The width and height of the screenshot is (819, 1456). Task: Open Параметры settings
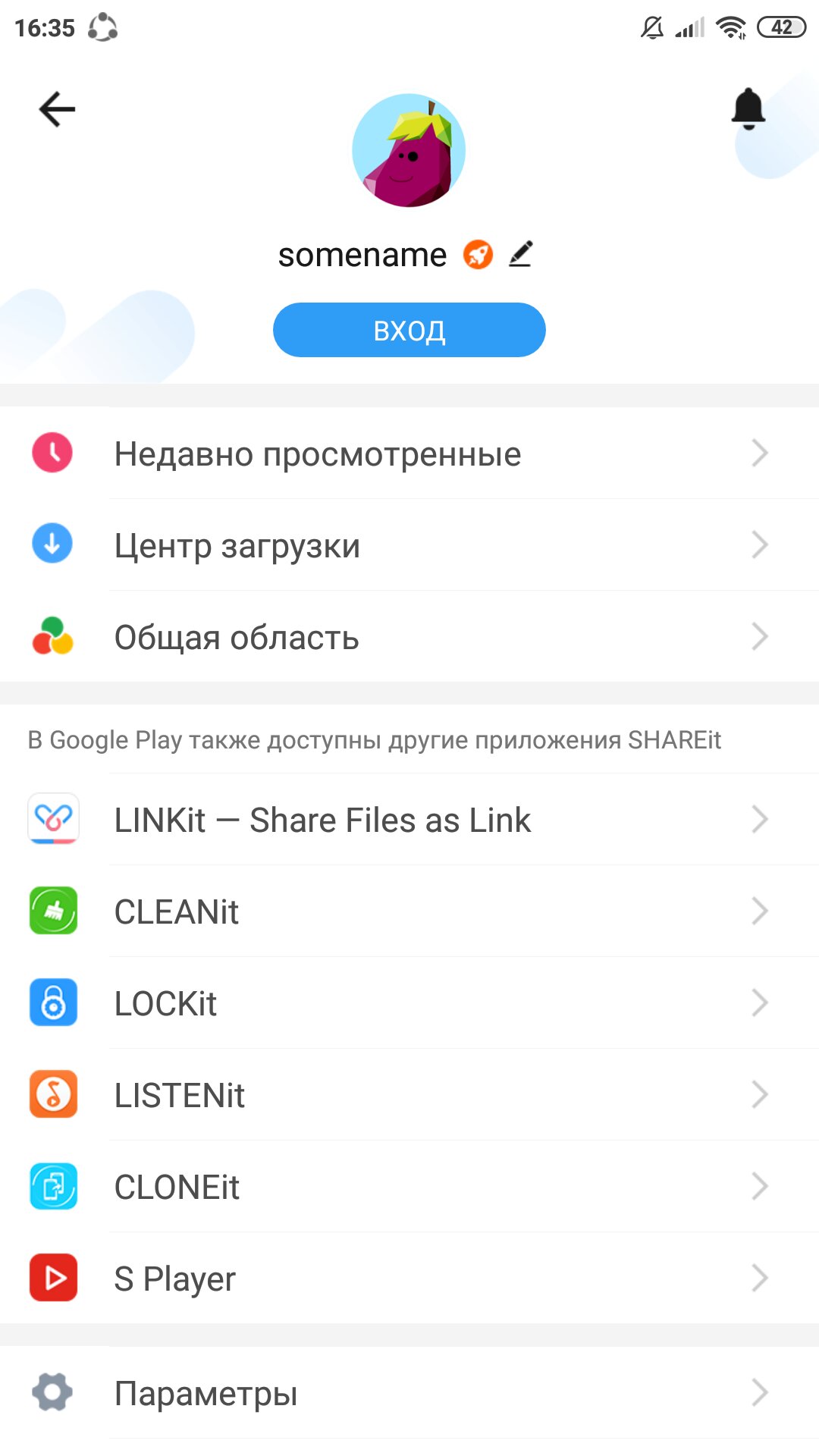click(x=409, y=1393)
